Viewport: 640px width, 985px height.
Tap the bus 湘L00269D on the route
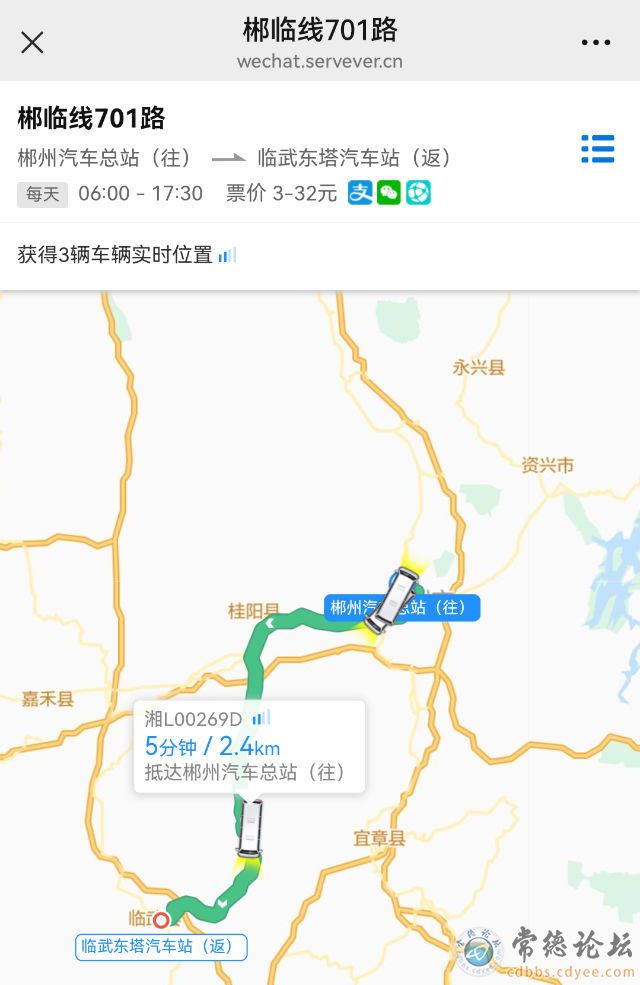(x=250, y=827)
